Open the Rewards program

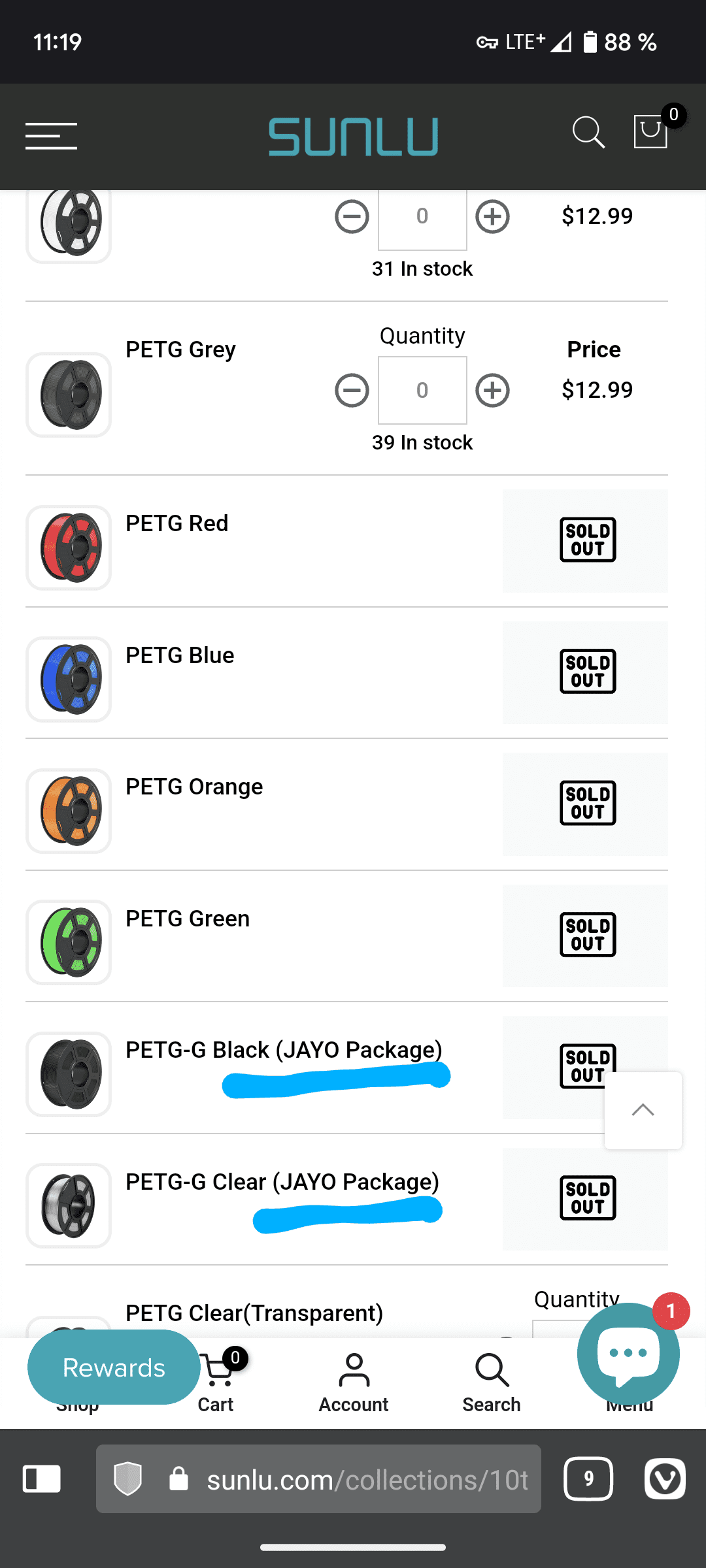114,1367
